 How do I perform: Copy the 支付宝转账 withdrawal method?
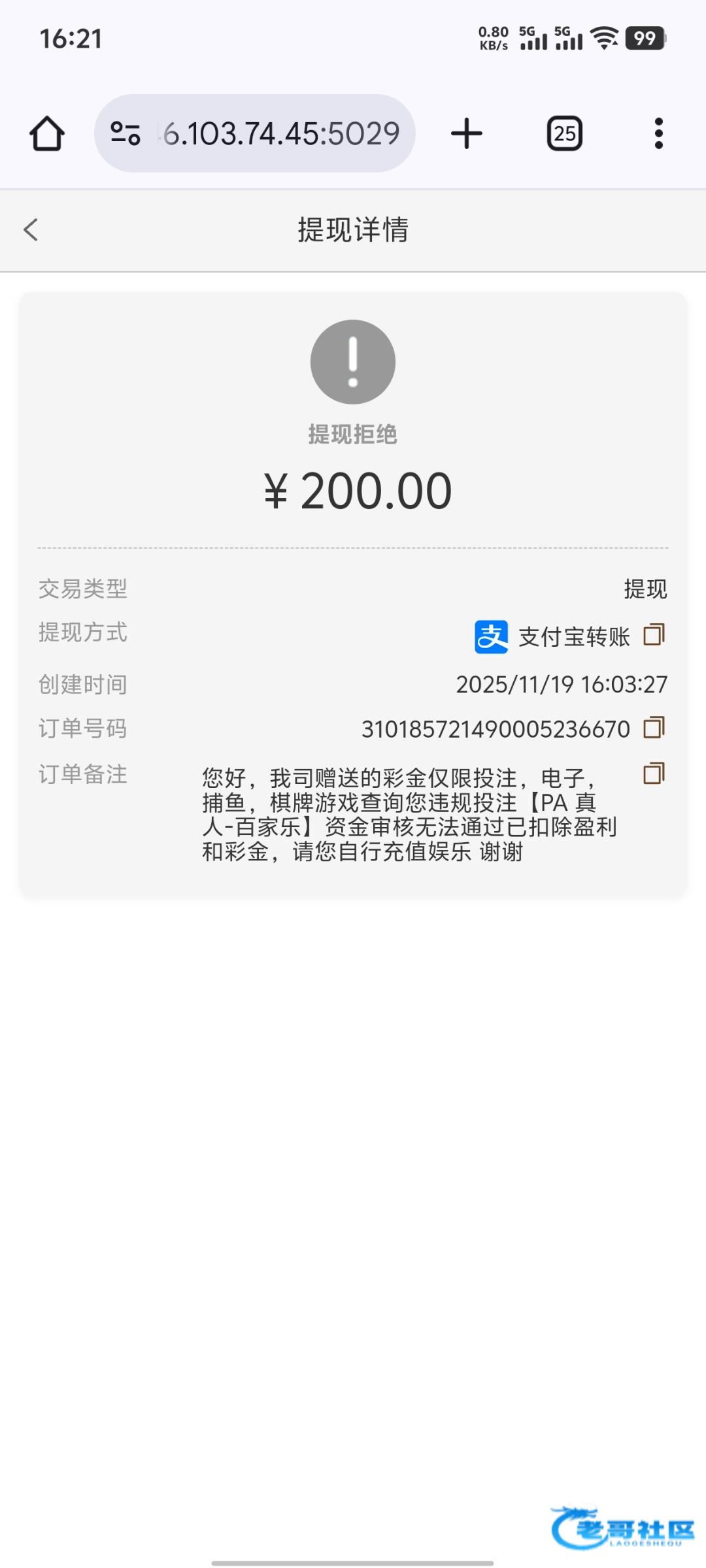pos(654,634)
